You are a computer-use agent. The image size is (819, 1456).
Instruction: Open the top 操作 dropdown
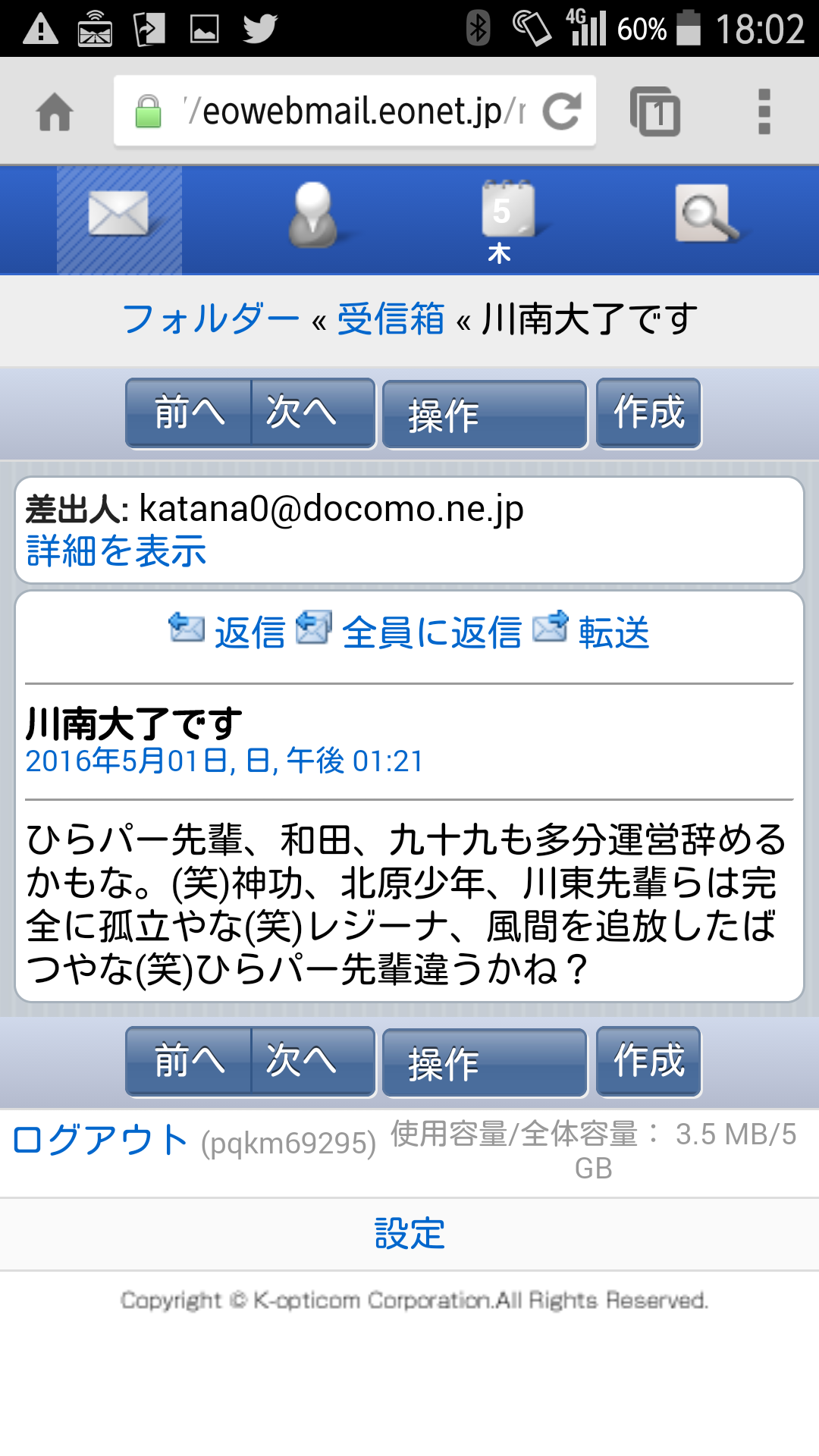(x=485, y=415)
